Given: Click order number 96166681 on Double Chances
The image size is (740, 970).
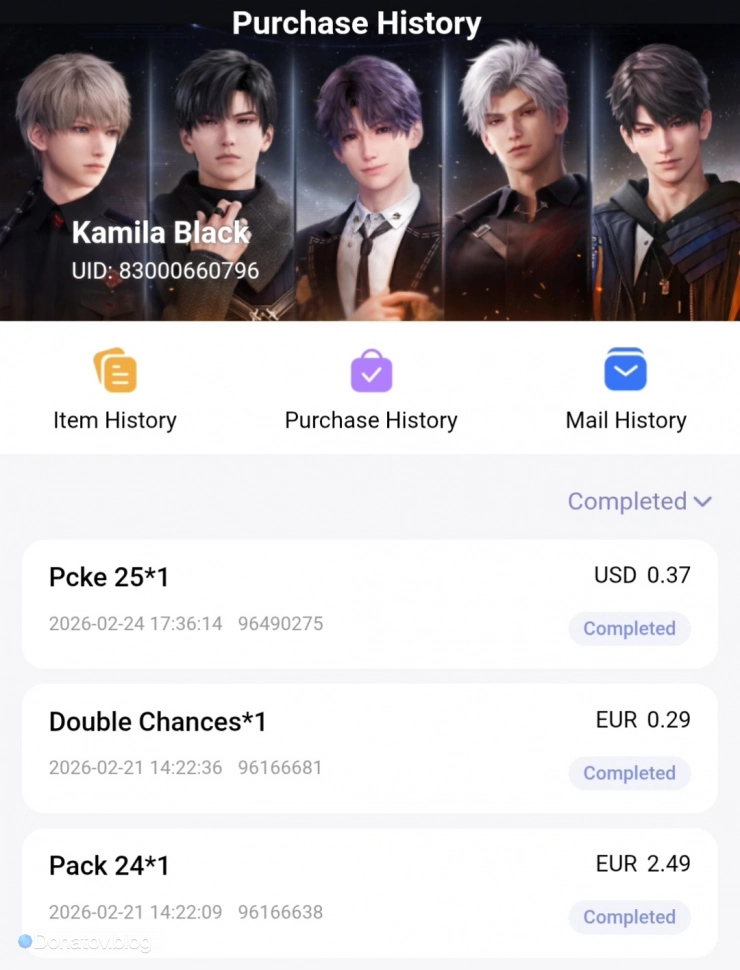Looking at the screenshot, I should (x=279, y=768).
